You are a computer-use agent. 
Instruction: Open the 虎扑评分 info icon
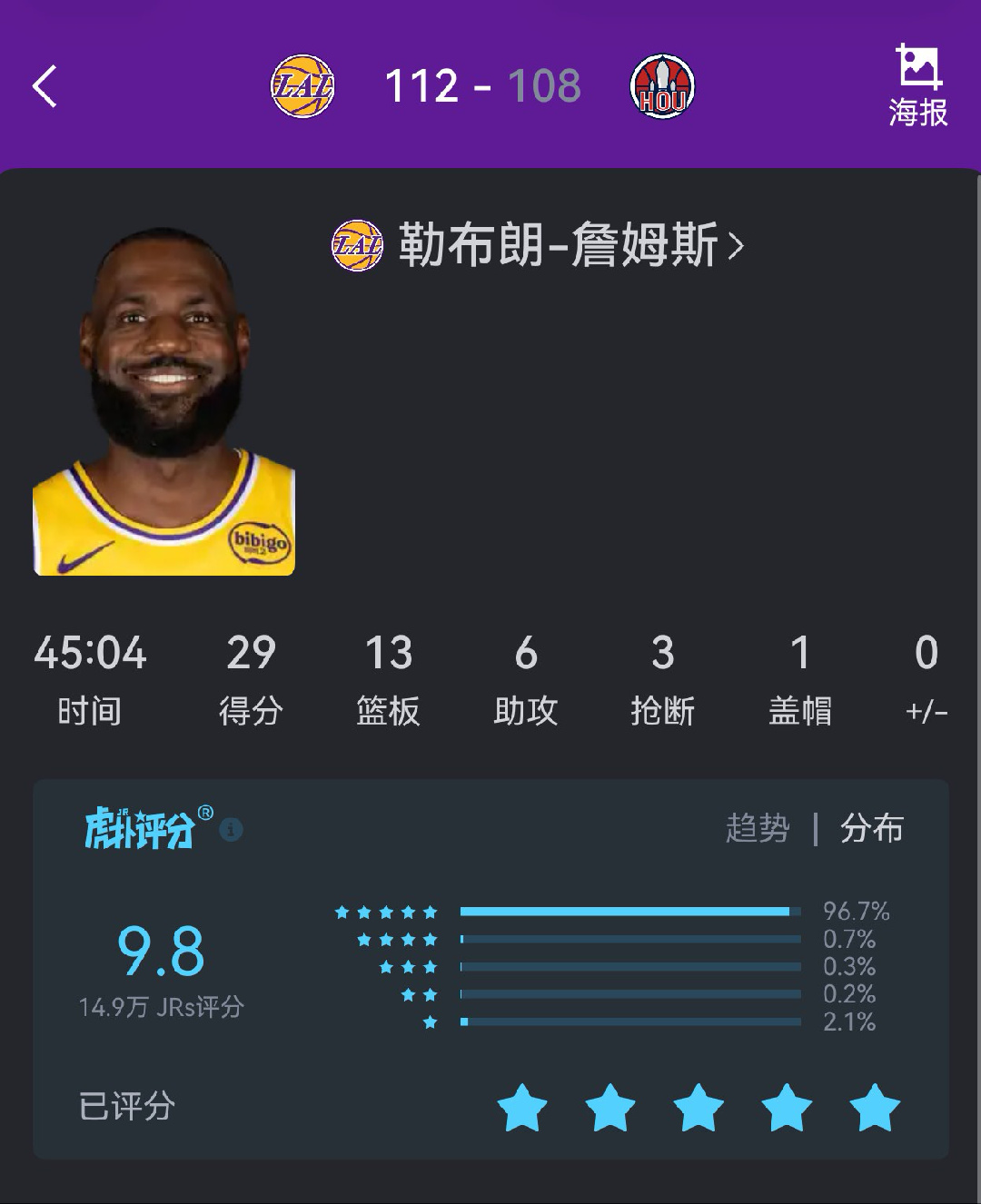tap(232, 829)
